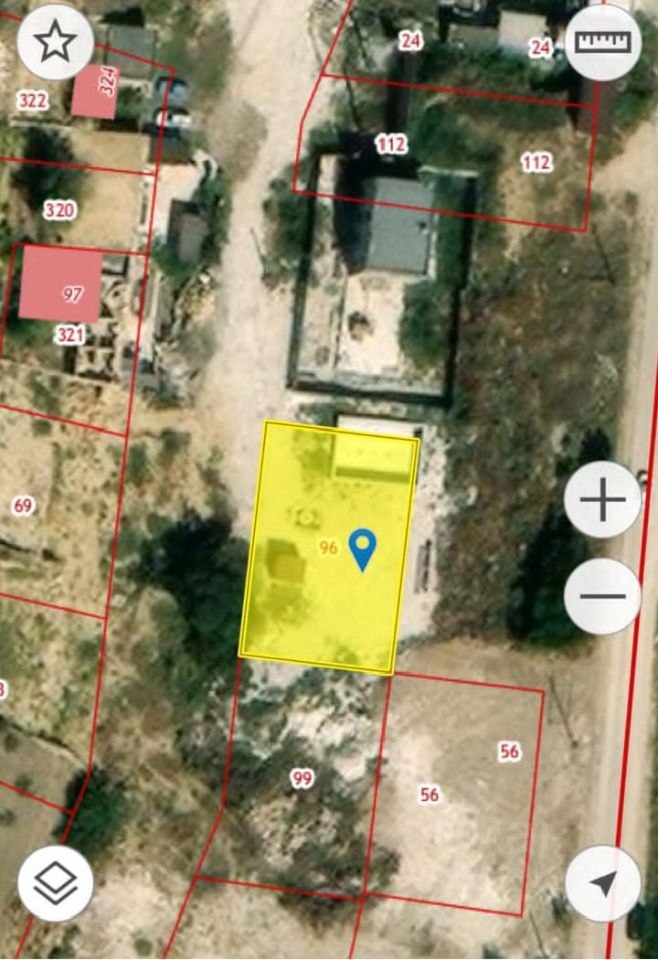The height and width of the screenshot is (960, 658).
Task: Tap the blue pin on parcel 96
Action: pos(363,549)
